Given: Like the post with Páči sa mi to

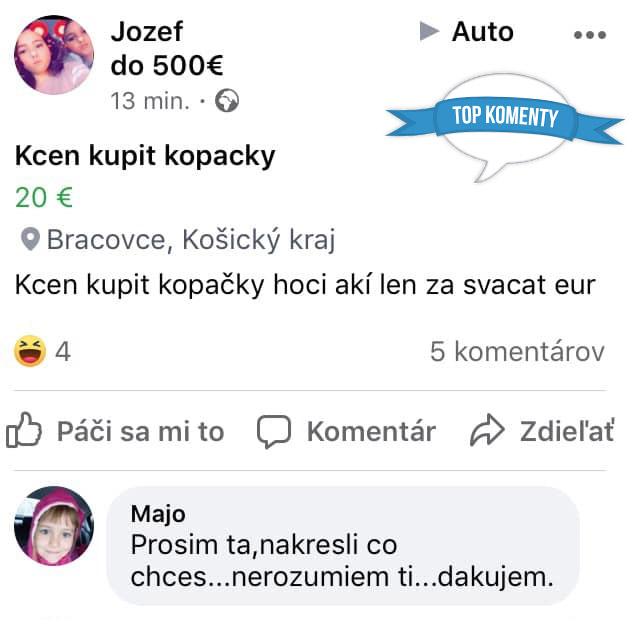Looking at the screenshot, I should pyautogui.click(x=115, y=432).
